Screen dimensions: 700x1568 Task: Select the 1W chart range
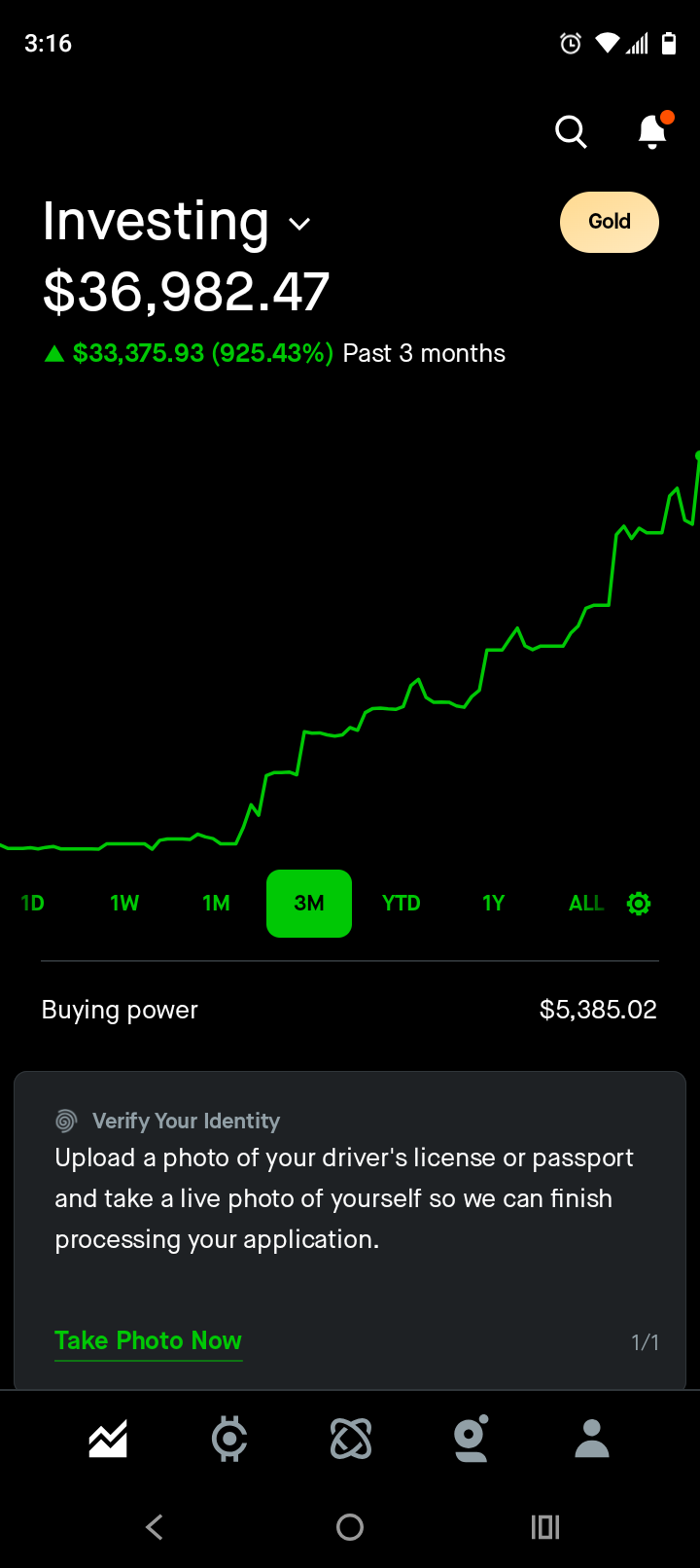pyautogui.click(x=124, y=904)
